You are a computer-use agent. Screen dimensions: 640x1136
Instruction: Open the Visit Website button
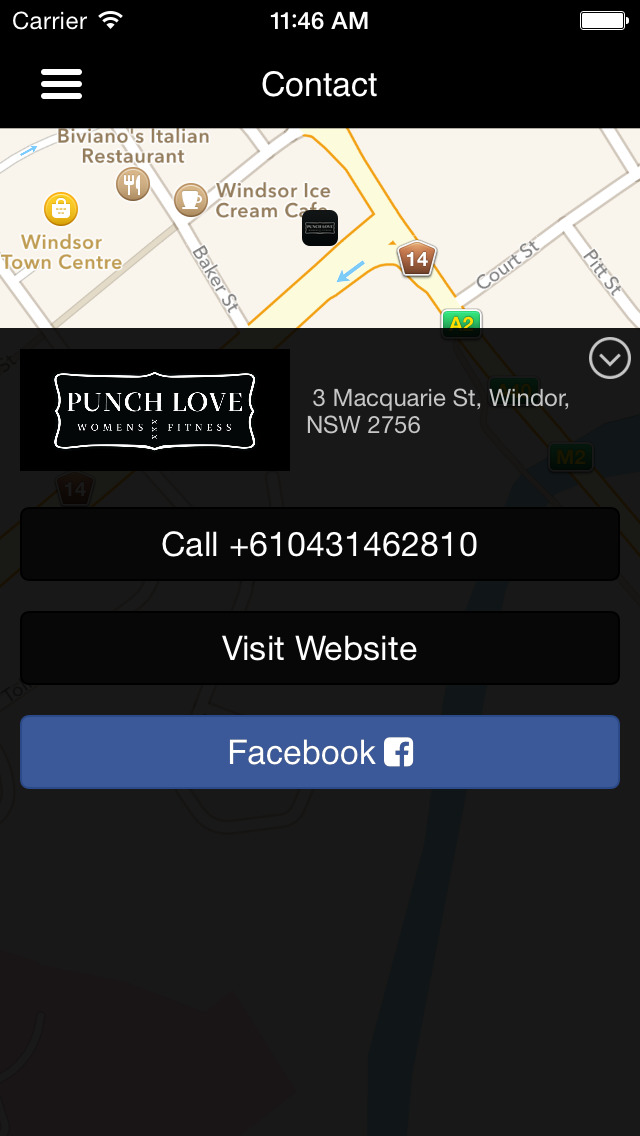tap(320, 648)
